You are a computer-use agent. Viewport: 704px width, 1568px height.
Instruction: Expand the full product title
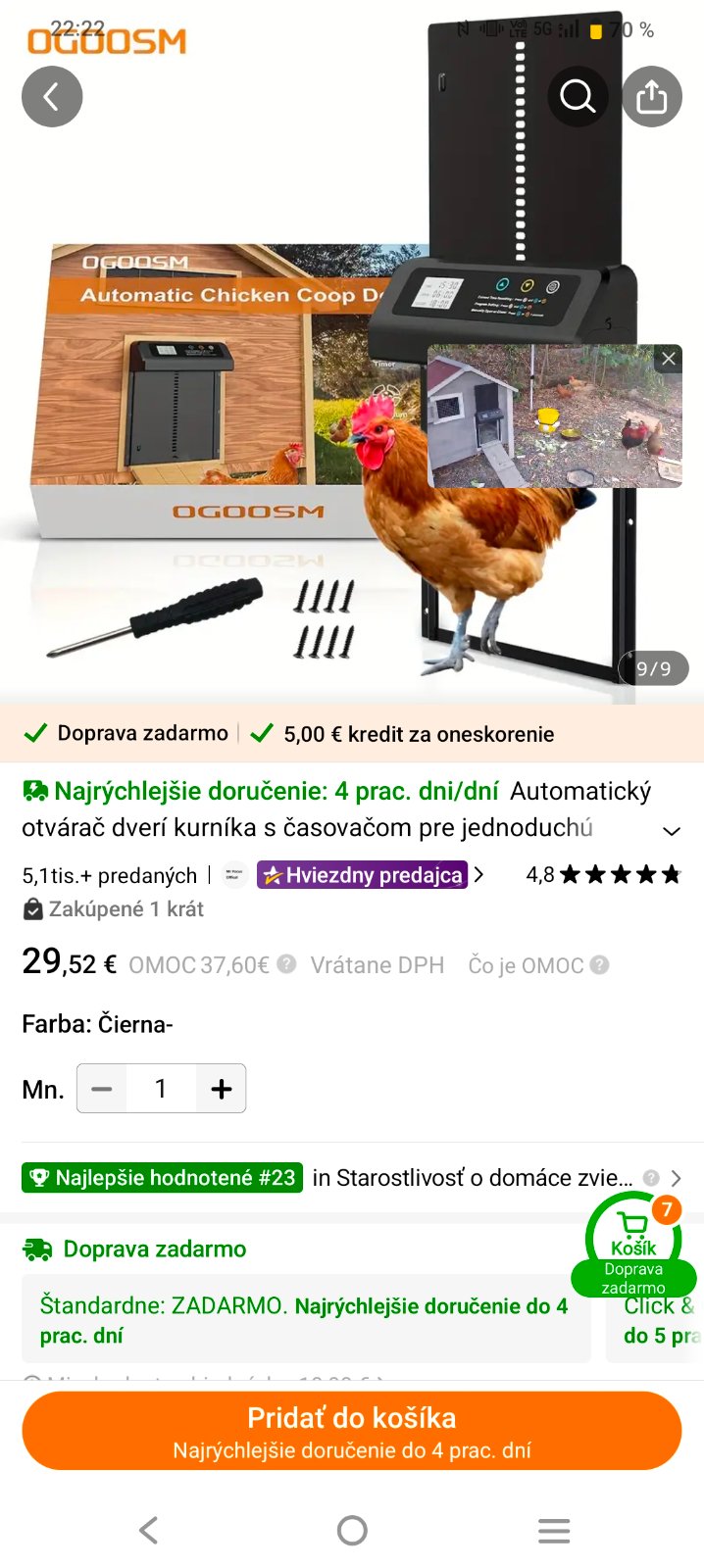[x=672, y=831]
